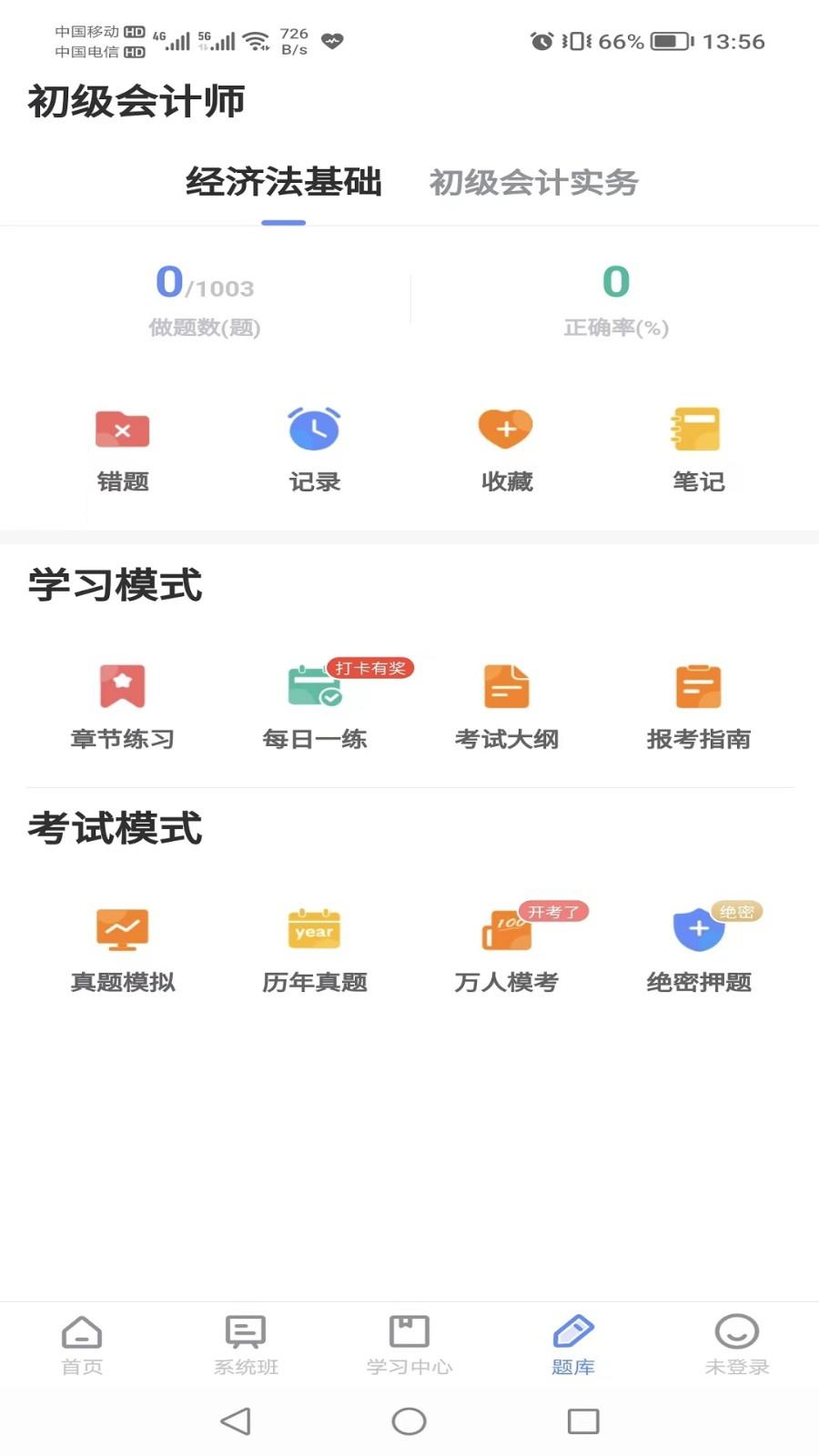Start 章节练习 chapter practice

(x=123, y=705)
